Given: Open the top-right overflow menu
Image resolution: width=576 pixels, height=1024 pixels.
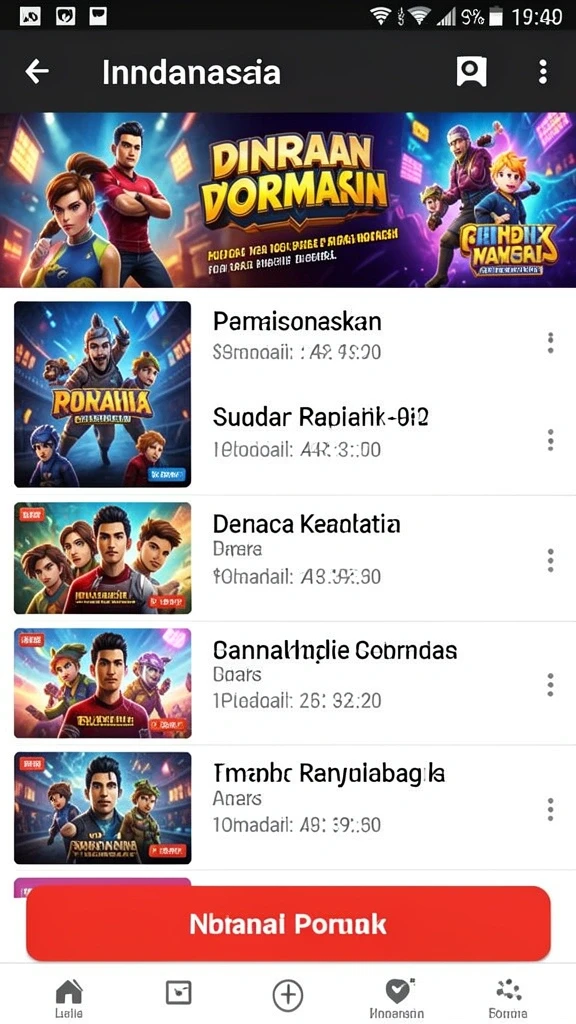Looking at the screenshot, I should pyautogui.click(x=543, y=72).
